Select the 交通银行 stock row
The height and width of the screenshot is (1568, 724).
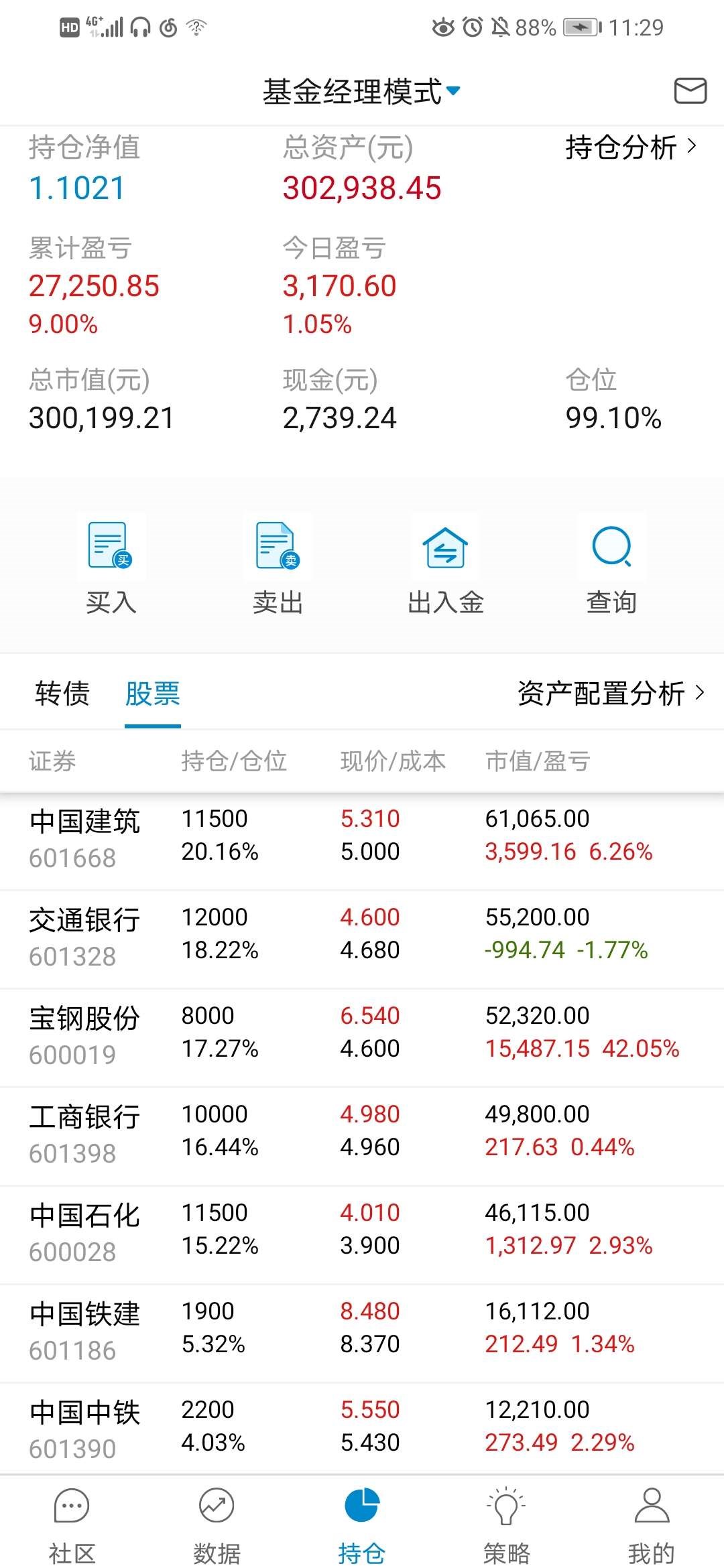tap(362, 933)
